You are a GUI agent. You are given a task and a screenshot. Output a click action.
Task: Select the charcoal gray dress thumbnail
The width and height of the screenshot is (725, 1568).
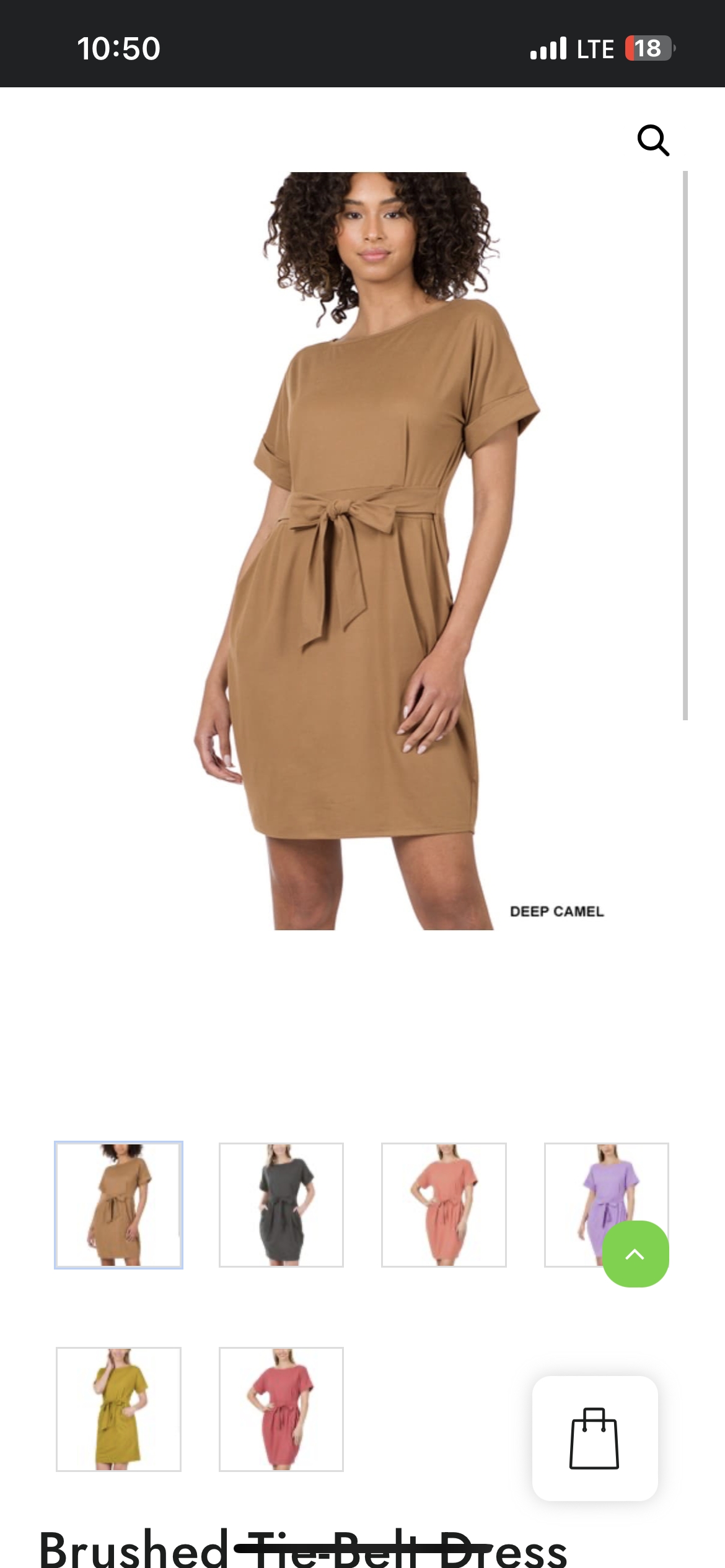(x=281, y=1205)
